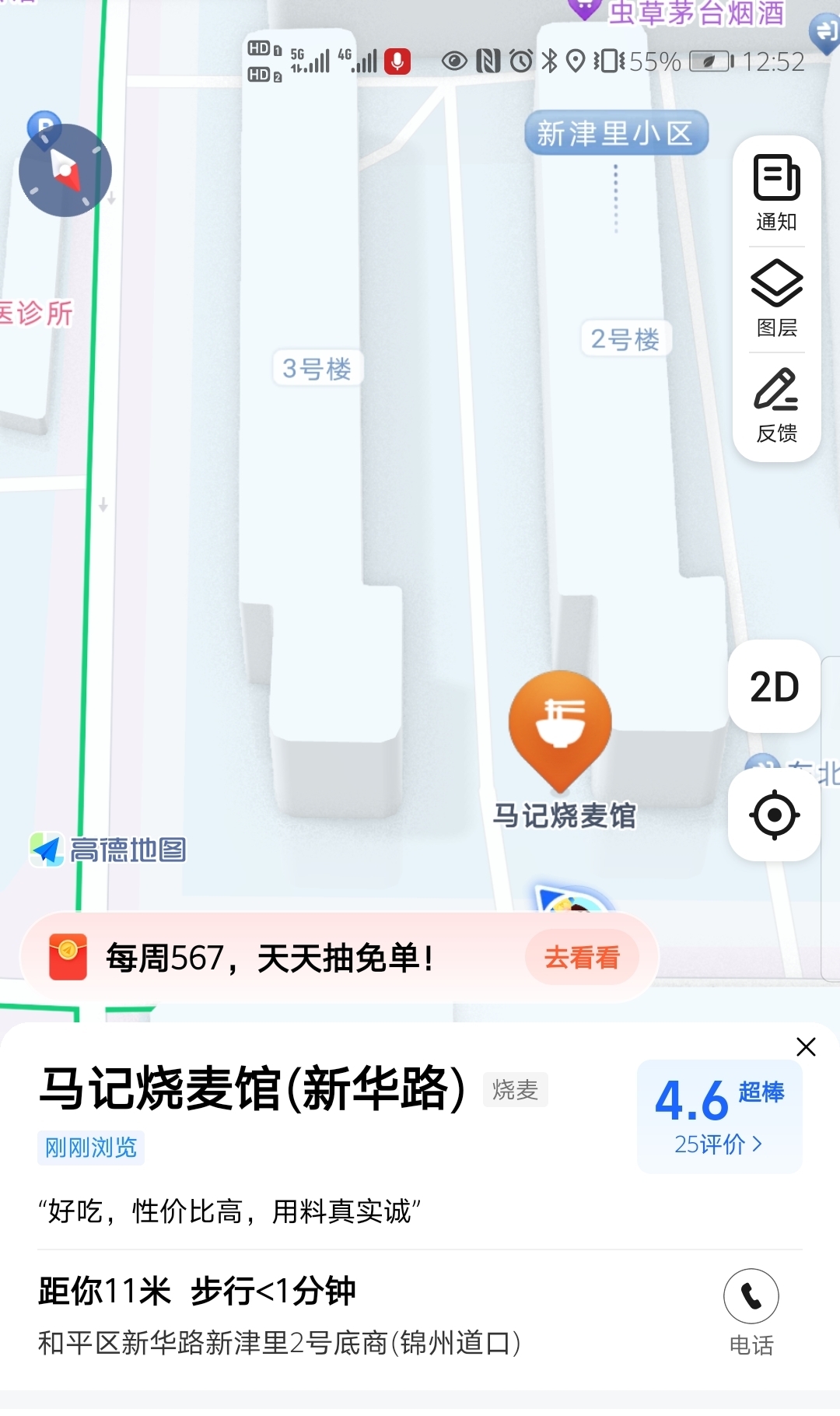Switch the map to 2D view
This screenshot has width=840, height=1416.
click(x=774, y=686)
